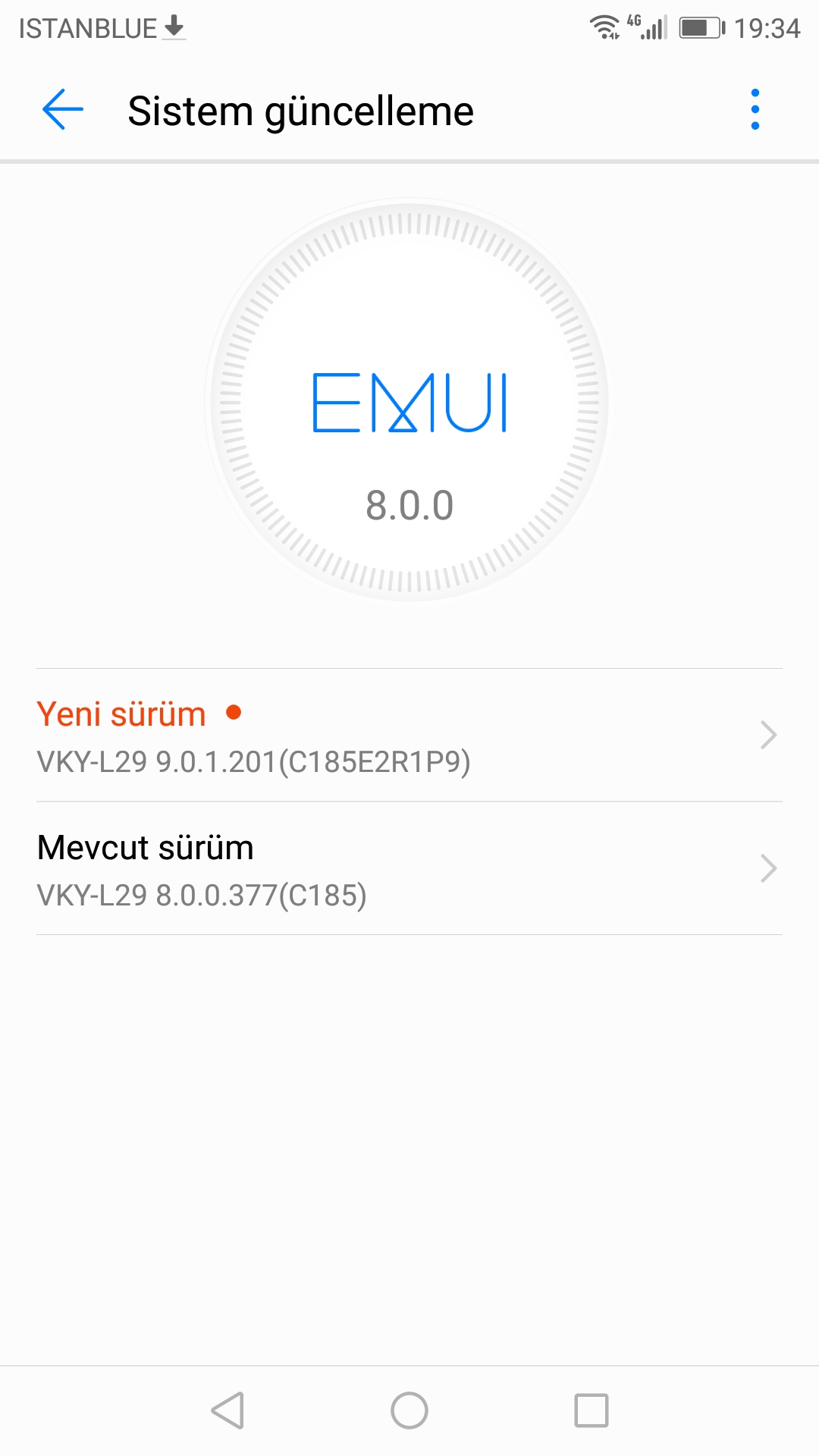This screenshot has width=819, height=1456.
Task: Open Yeni sürüm update details
Action: [x=409, y=736]
